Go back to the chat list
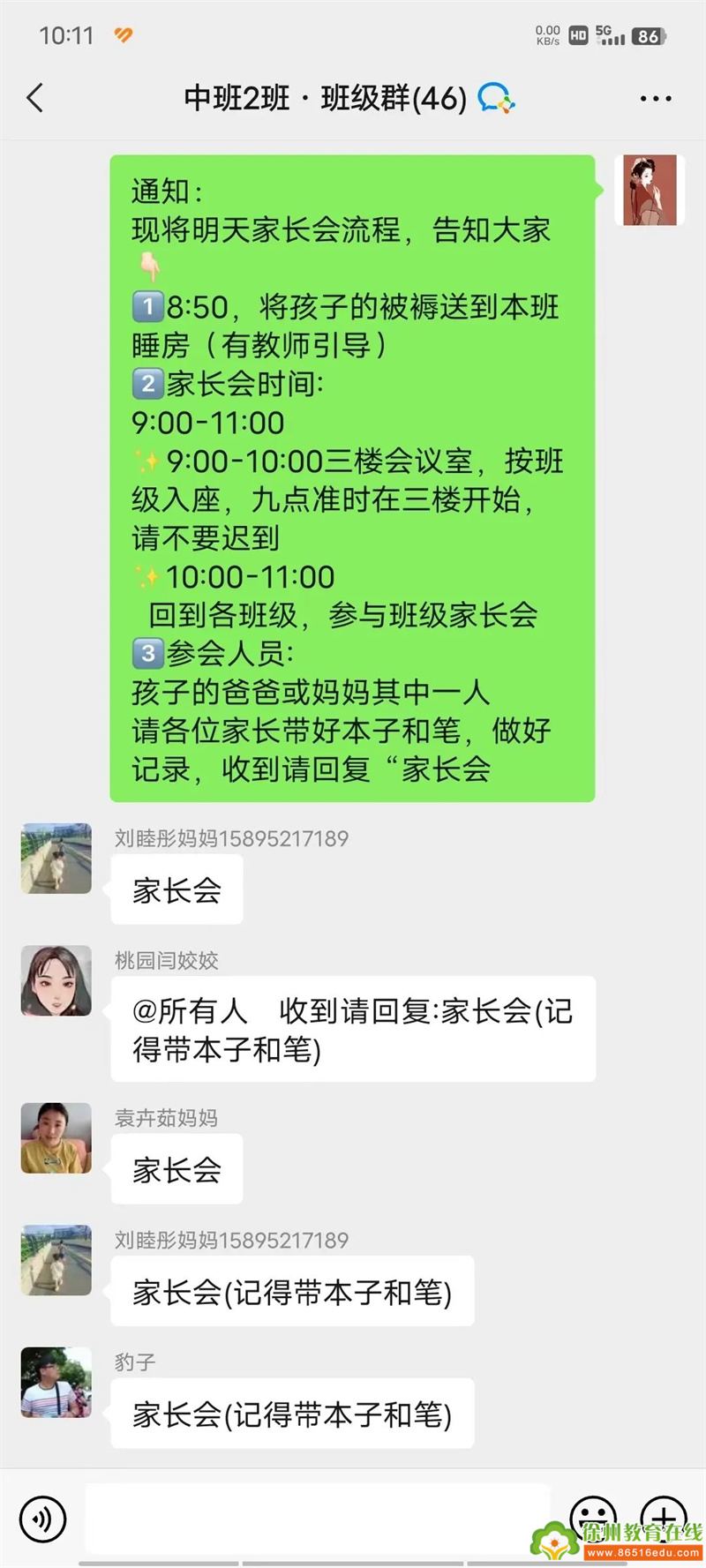This screenshot has width=706, height=1568. 35,98
